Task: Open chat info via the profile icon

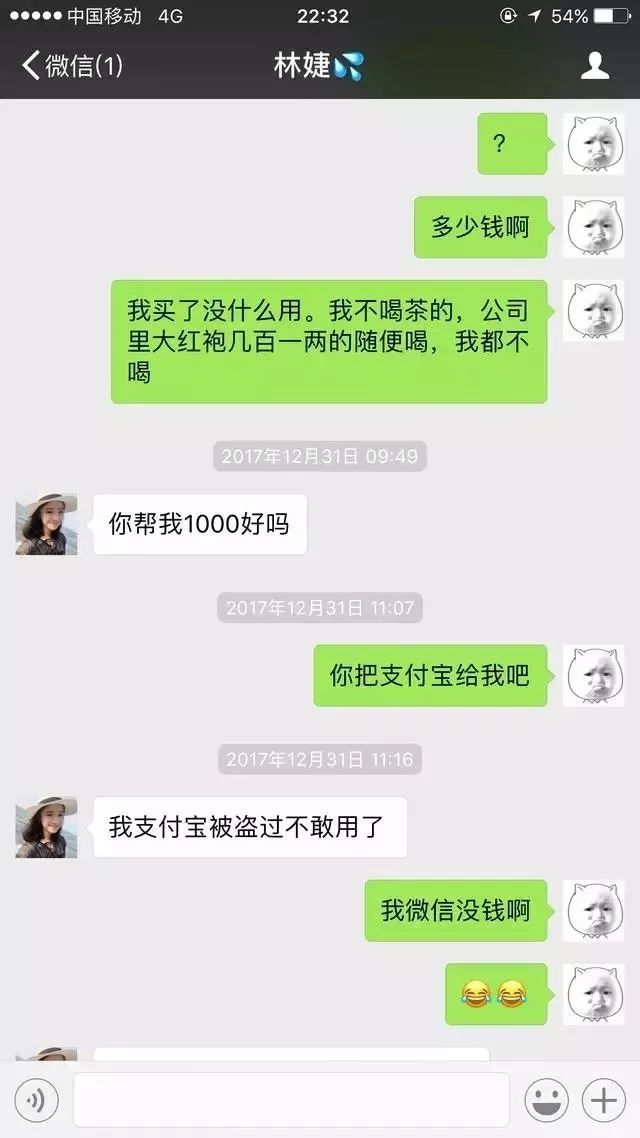Action: pyautogui.click(x=595, y=66)
